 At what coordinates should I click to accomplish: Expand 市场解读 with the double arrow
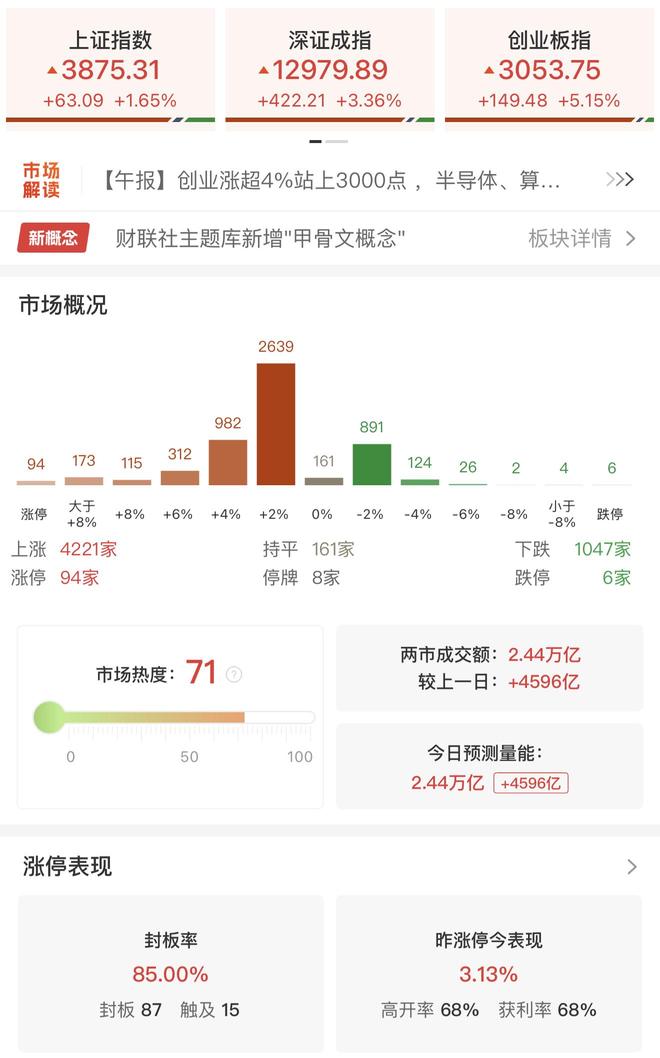click(620, 180)
